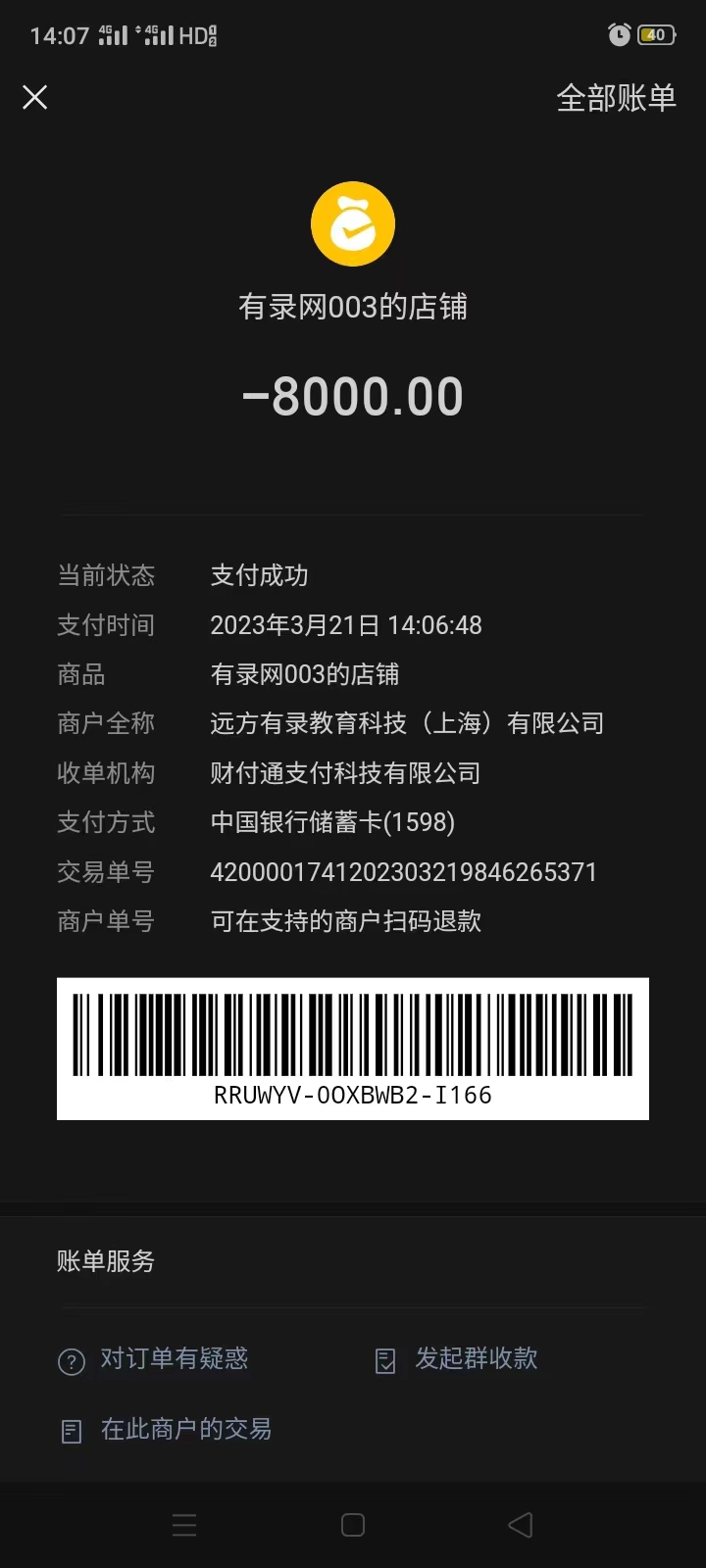This screenshot has height=1568, width=706.
Task: Go to the system home screen
Action: 353,1524
